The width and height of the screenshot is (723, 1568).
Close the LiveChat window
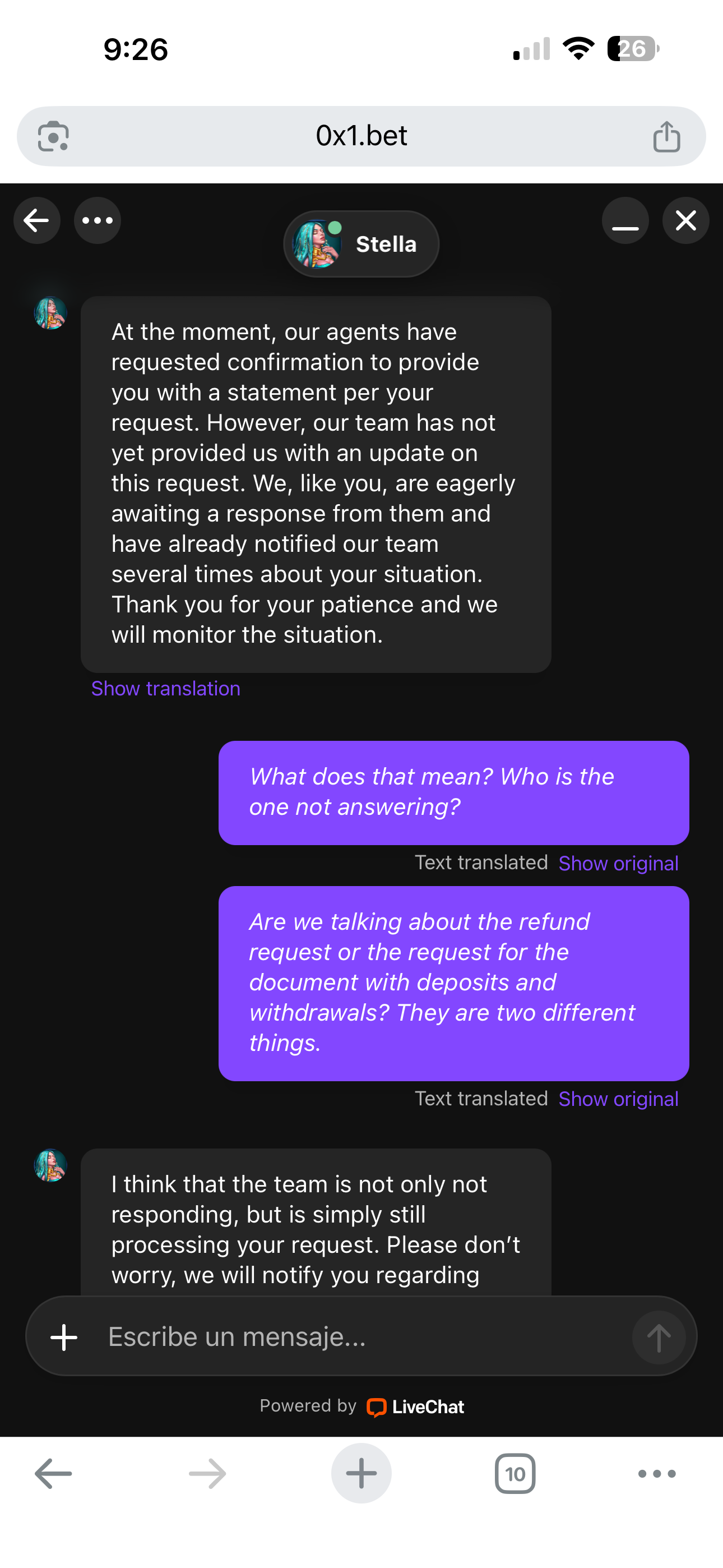pos(686,220)
